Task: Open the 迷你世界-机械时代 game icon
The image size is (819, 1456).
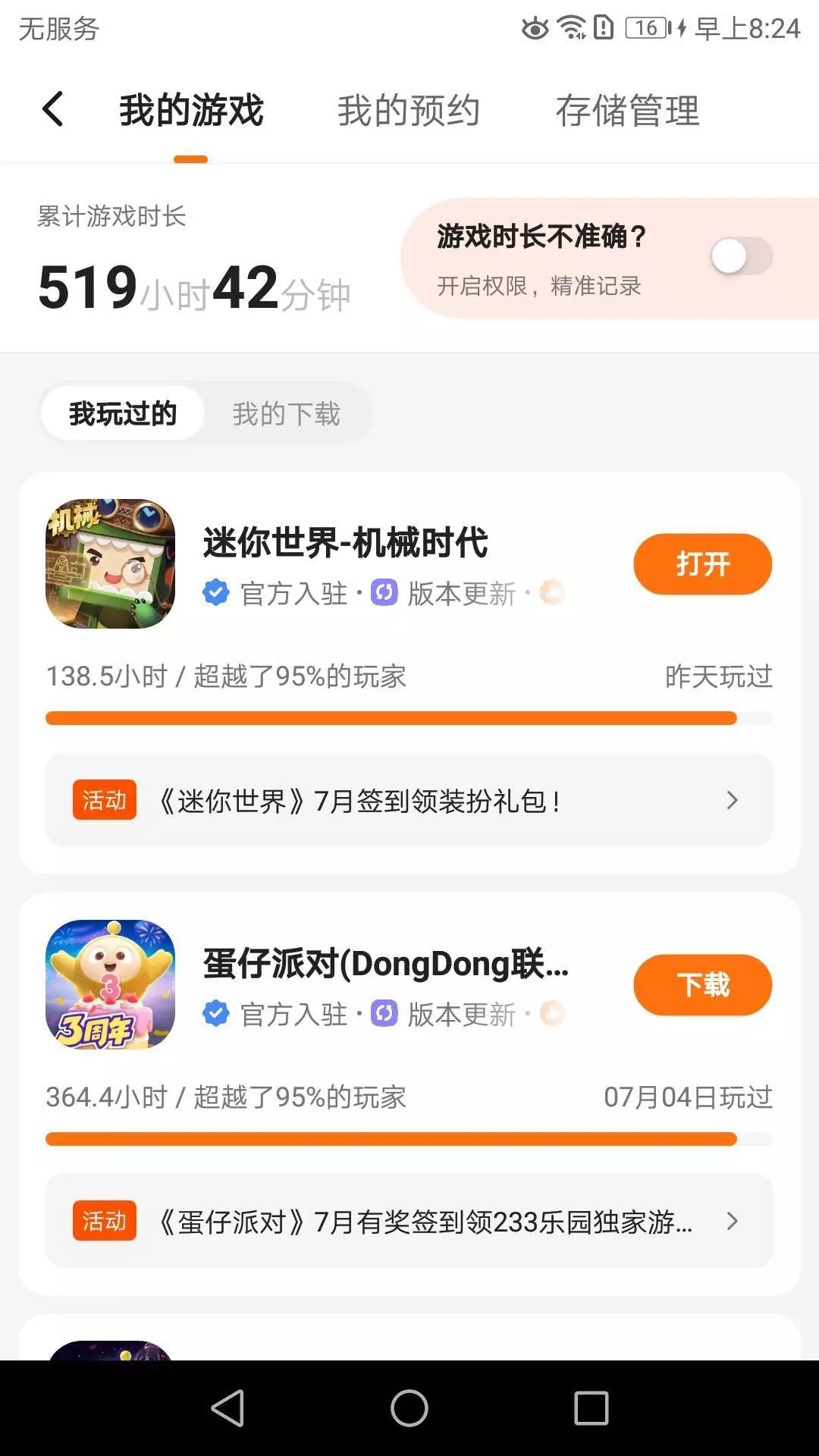Action: (x=111, y=563)
